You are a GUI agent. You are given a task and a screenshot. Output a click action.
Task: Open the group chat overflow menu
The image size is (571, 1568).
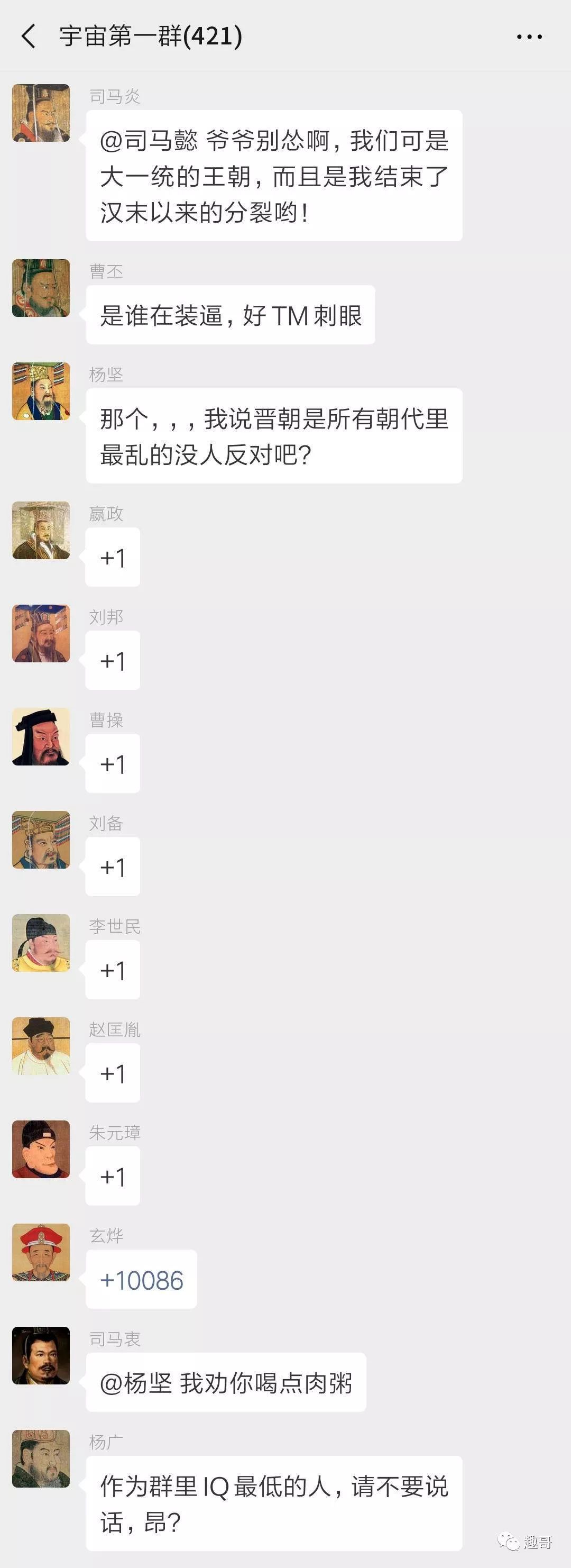point(529,37)
